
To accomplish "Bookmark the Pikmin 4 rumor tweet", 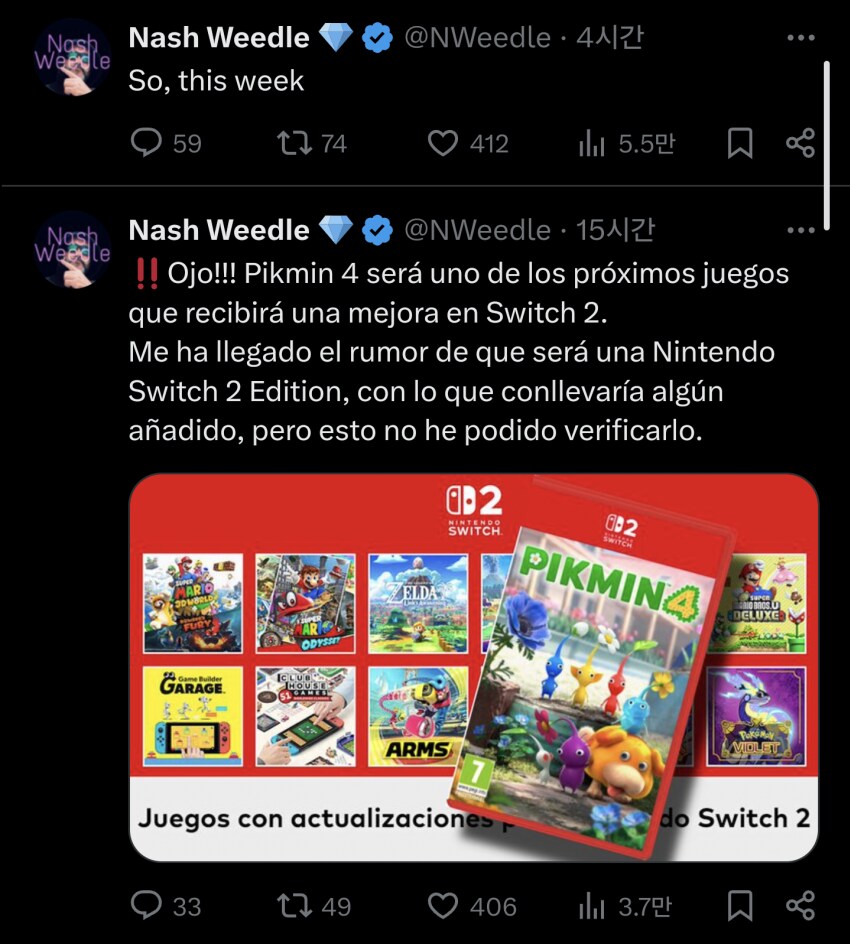I will [x=739, y=906].
